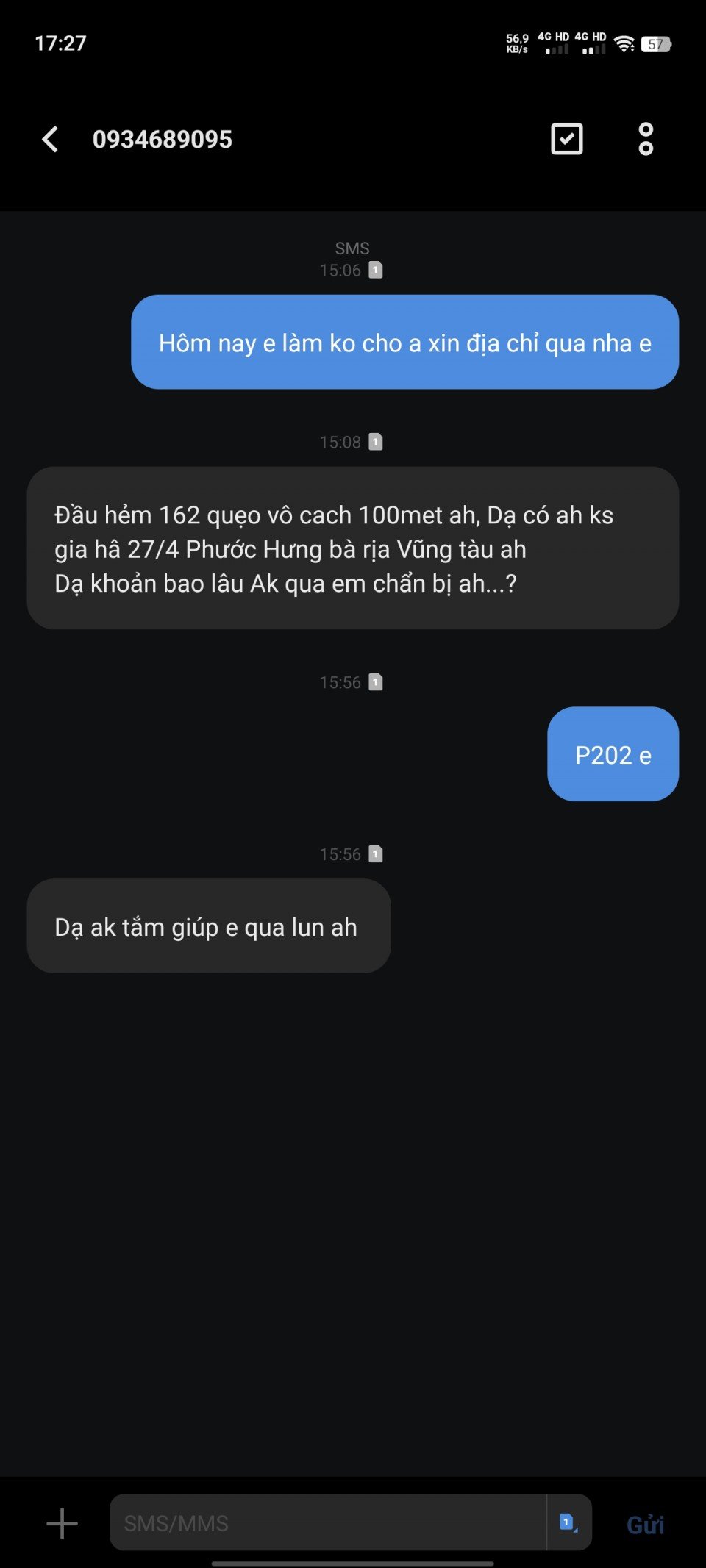Switch the SIM card selector
Image resolution: width=706 pixels, height=1568 pixels.
tap(568, 1523)
